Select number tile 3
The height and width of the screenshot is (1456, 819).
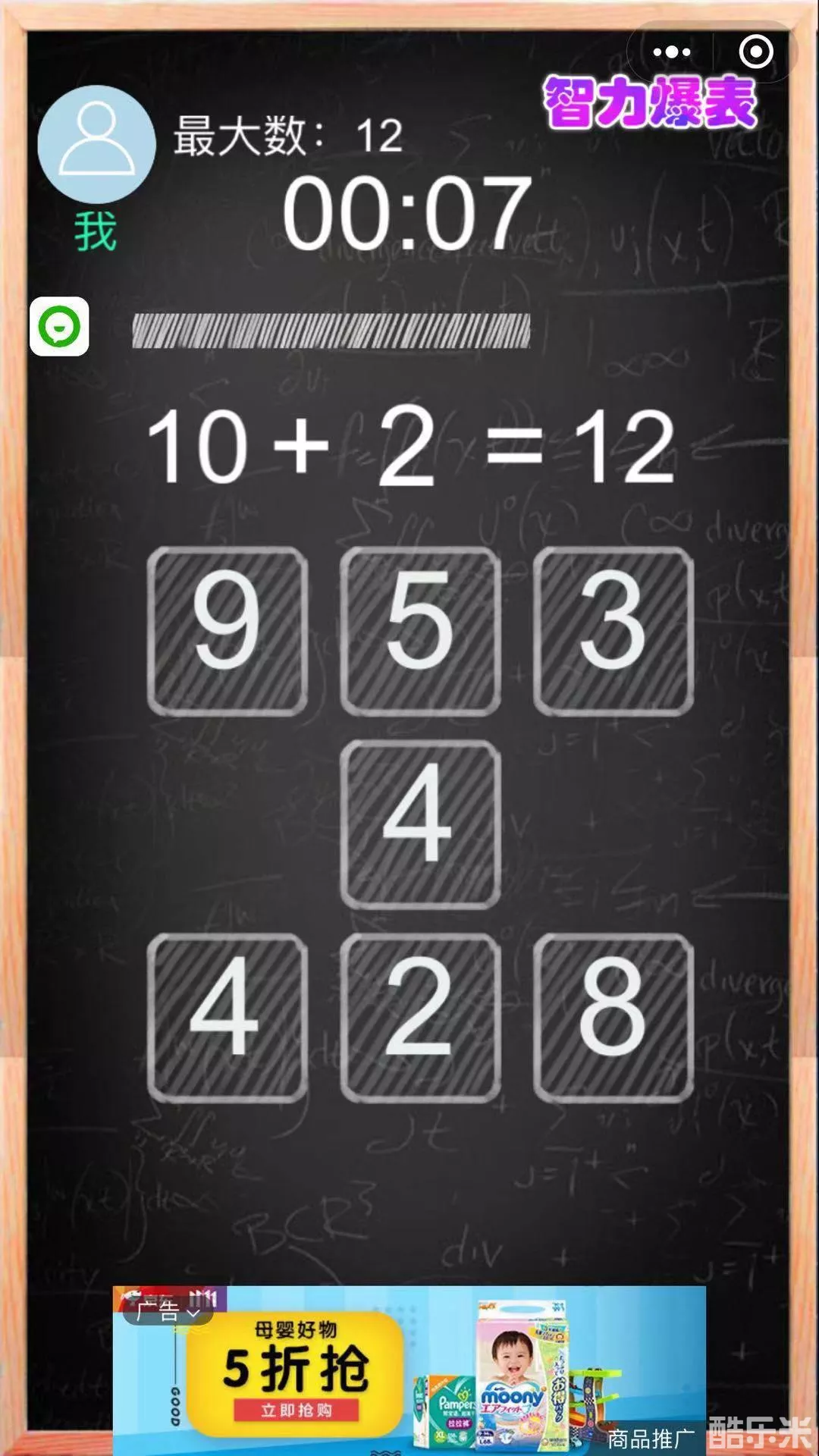[x=613, y=631]
